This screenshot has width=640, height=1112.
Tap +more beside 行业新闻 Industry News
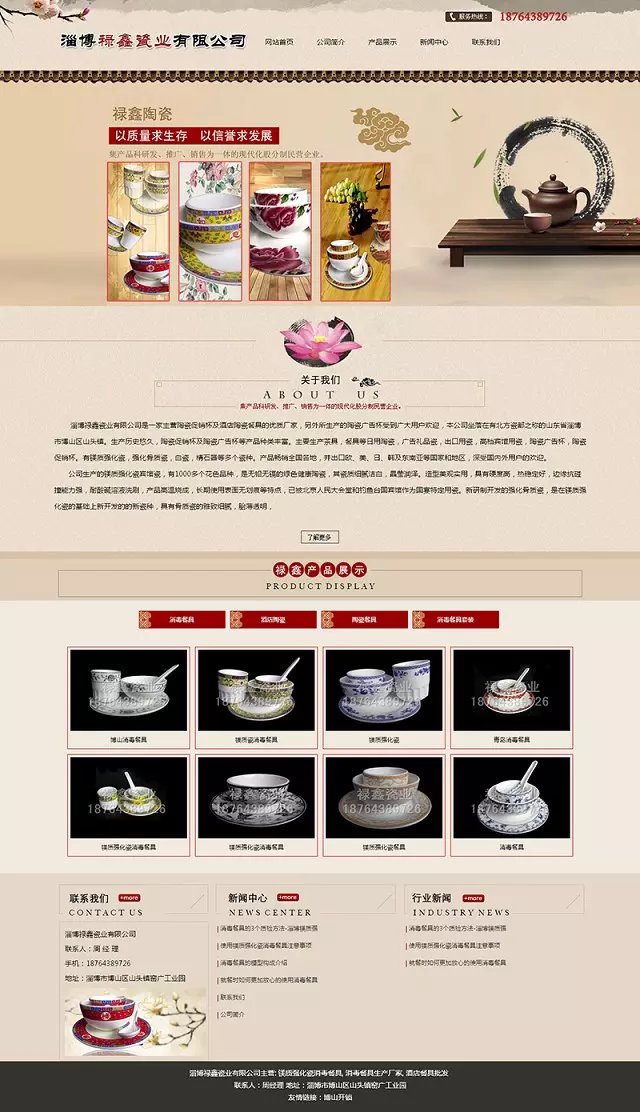click(473, 897)
